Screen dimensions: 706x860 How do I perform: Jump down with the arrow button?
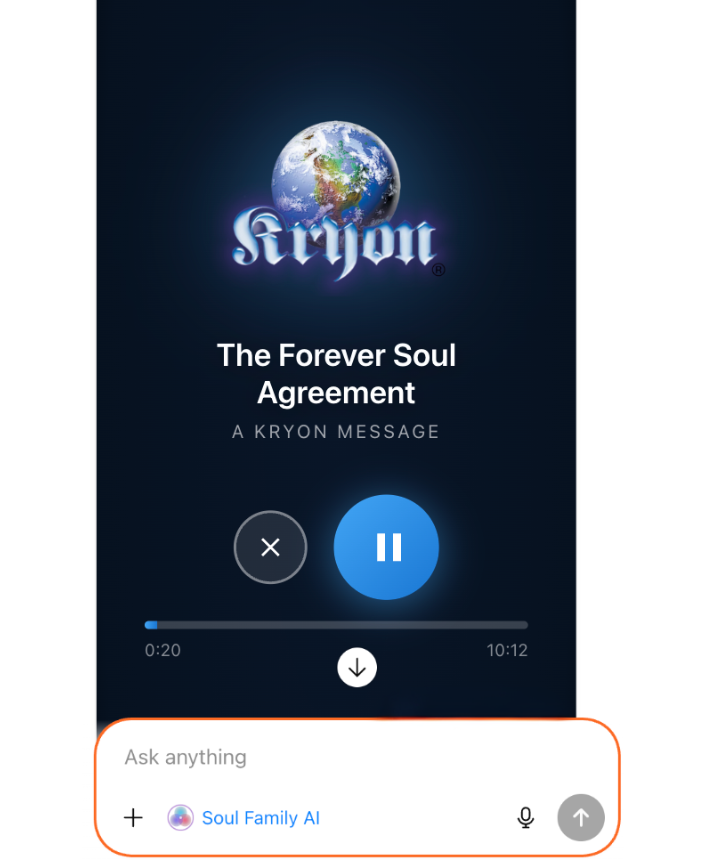(x=357, y=667)
